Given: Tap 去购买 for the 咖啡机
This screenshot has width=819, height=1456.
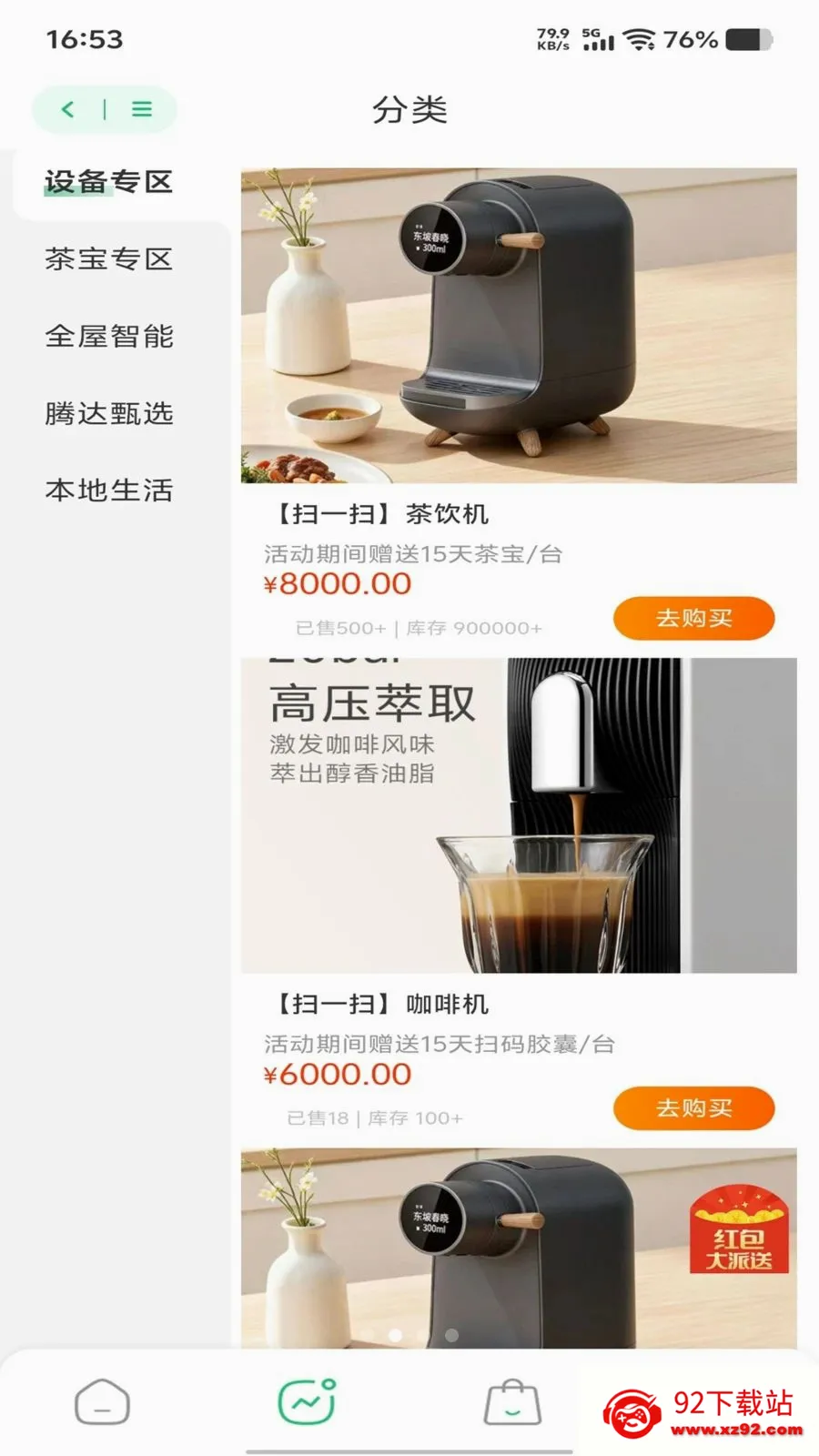Looking at the screenshot, I should coord(693,1108).
